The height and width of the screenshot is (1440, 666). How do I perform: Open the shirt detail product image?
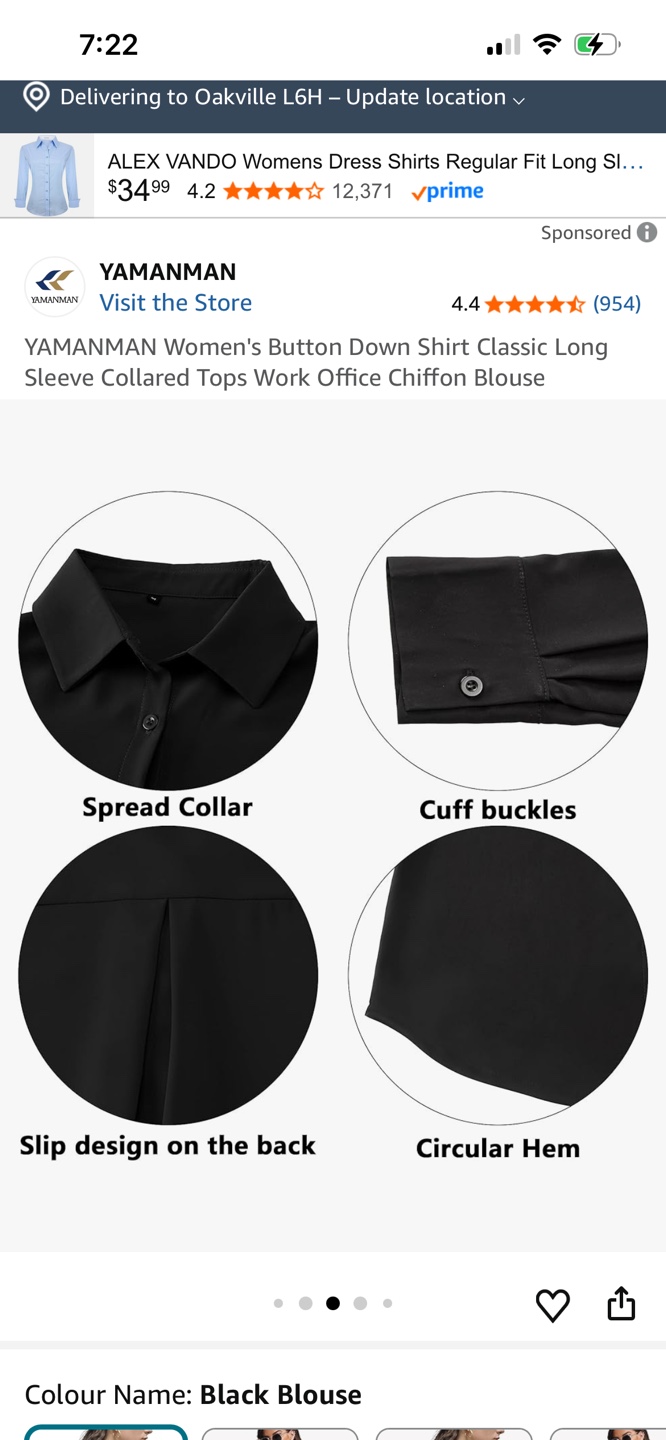(333, 825)
